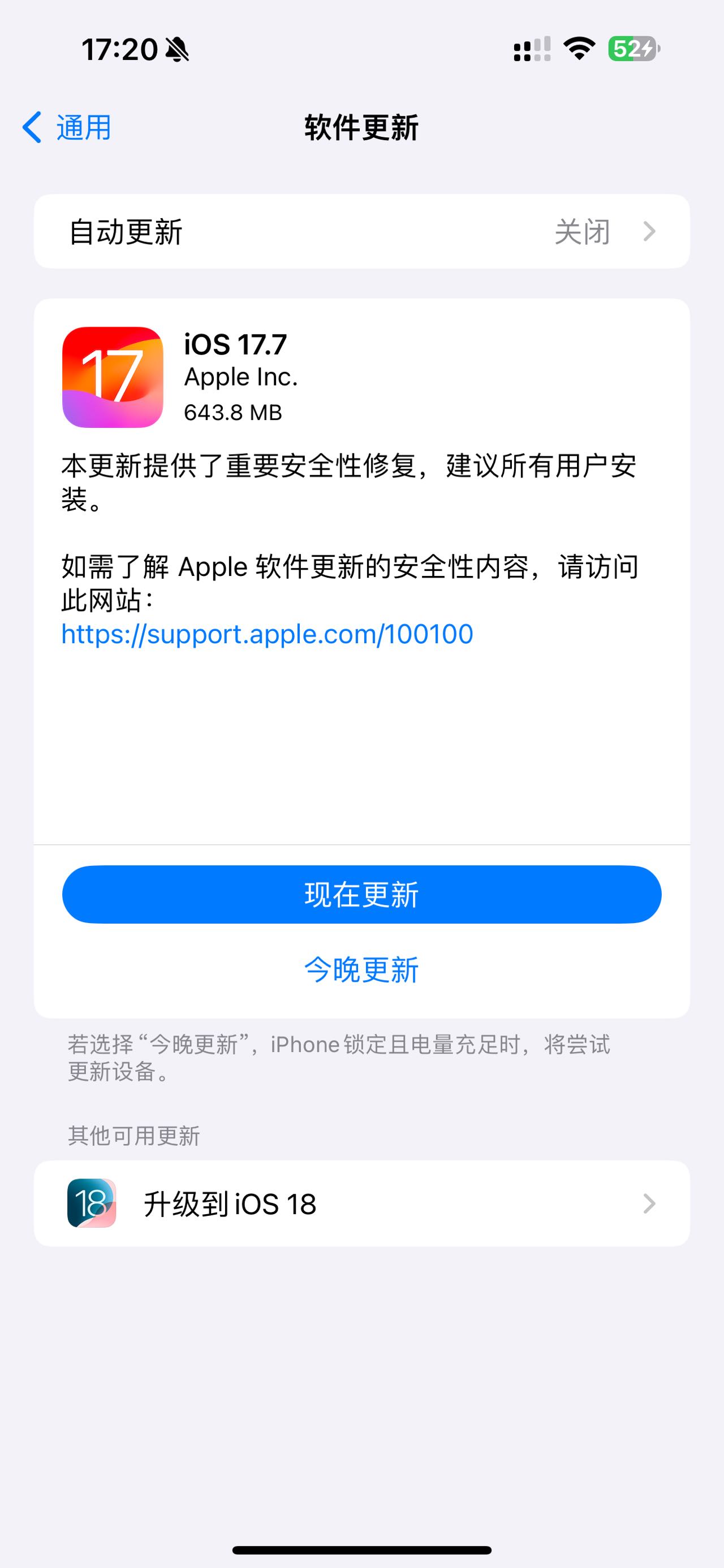The height and width of the screenshot is (1568, 724).
Task: Tap the 现在更新 button
Action: point(361,894)
